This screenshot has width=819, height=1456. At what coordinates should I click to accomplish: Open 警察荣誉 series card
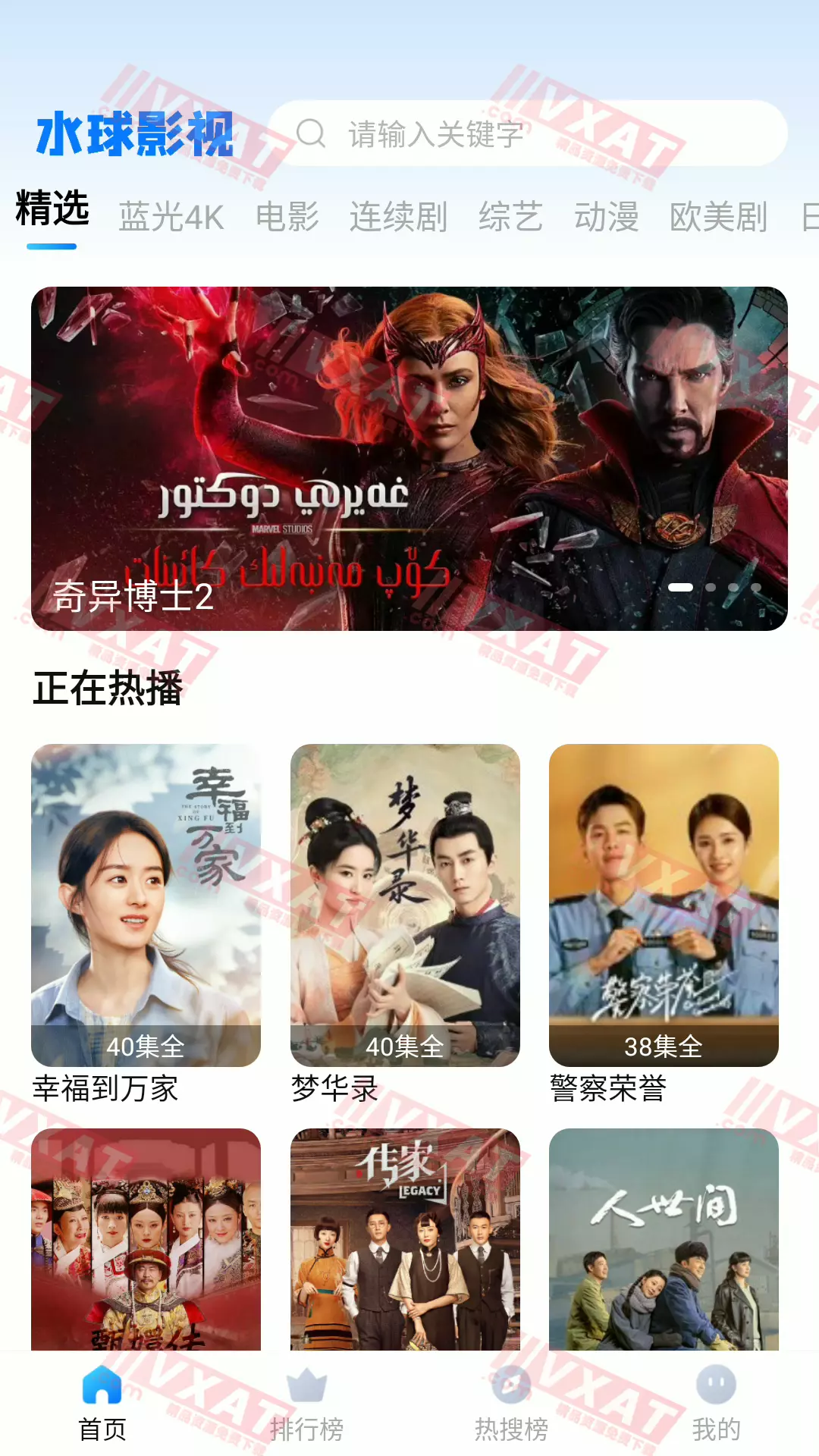(664, 905)
